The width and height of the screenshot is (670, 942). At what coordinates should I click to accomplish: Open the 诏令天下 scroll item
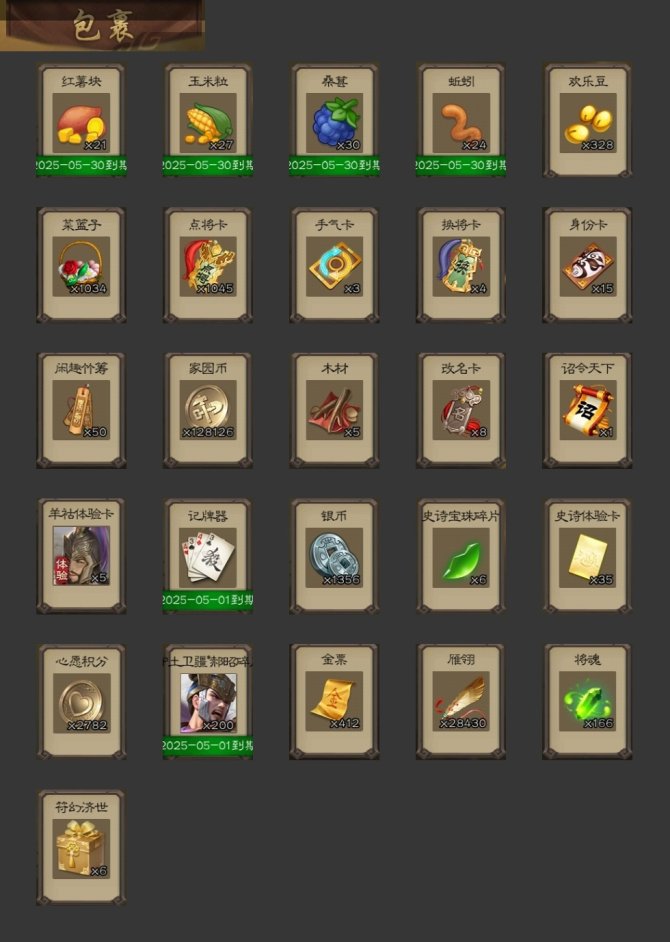588,410
